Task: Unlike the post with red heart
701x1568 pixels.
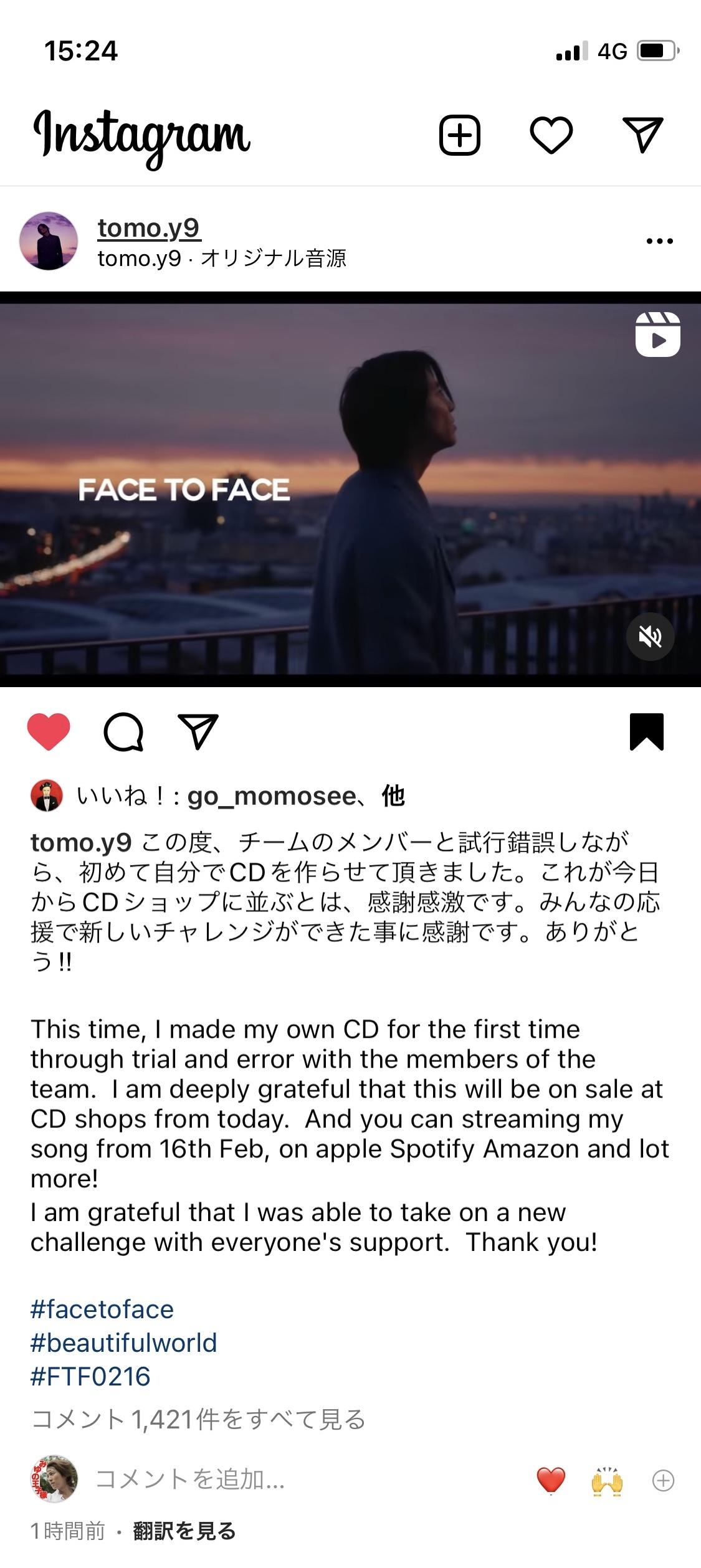Action: pos(49,731)
